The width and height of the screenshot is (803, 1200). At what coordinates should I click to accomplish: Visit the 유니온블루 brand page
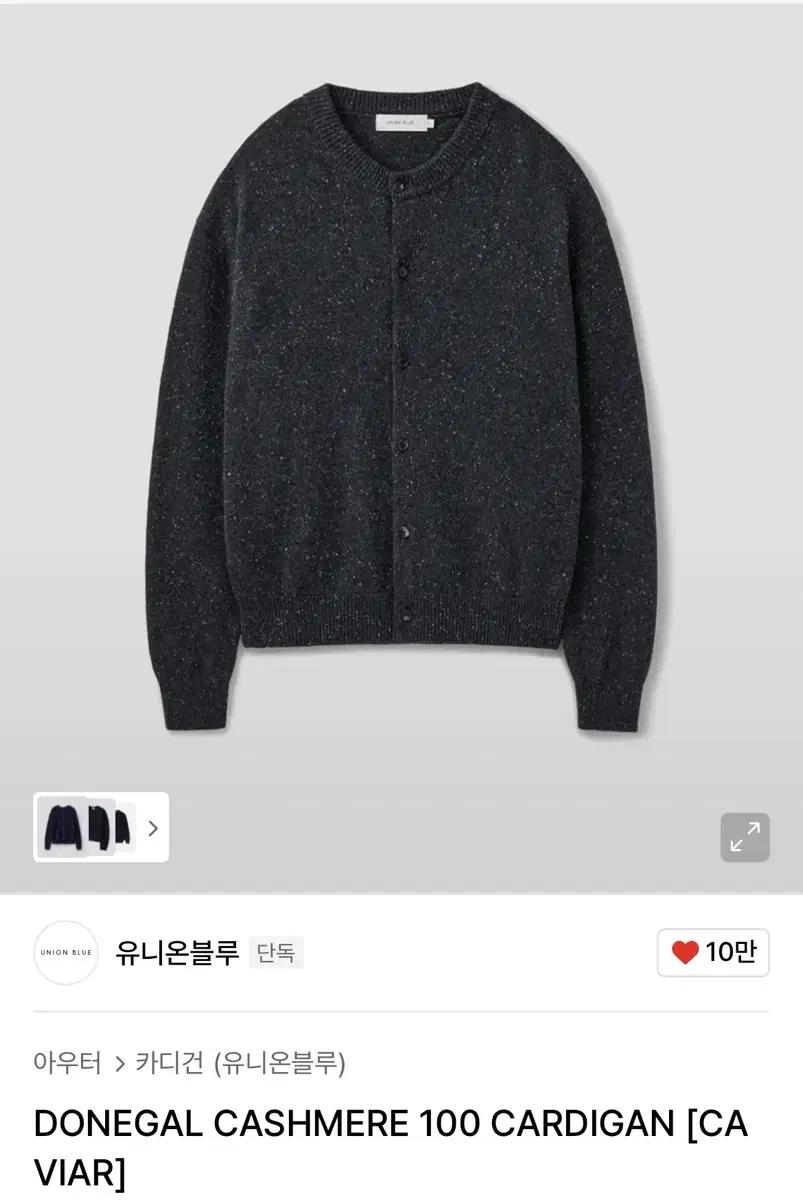[178, 952]
